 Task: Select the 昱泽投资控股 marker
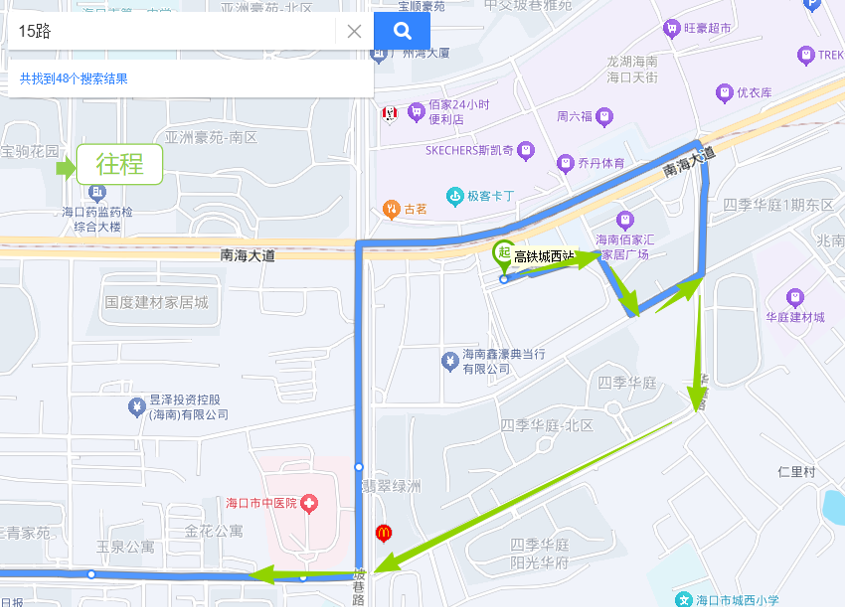tap(137, 406)
